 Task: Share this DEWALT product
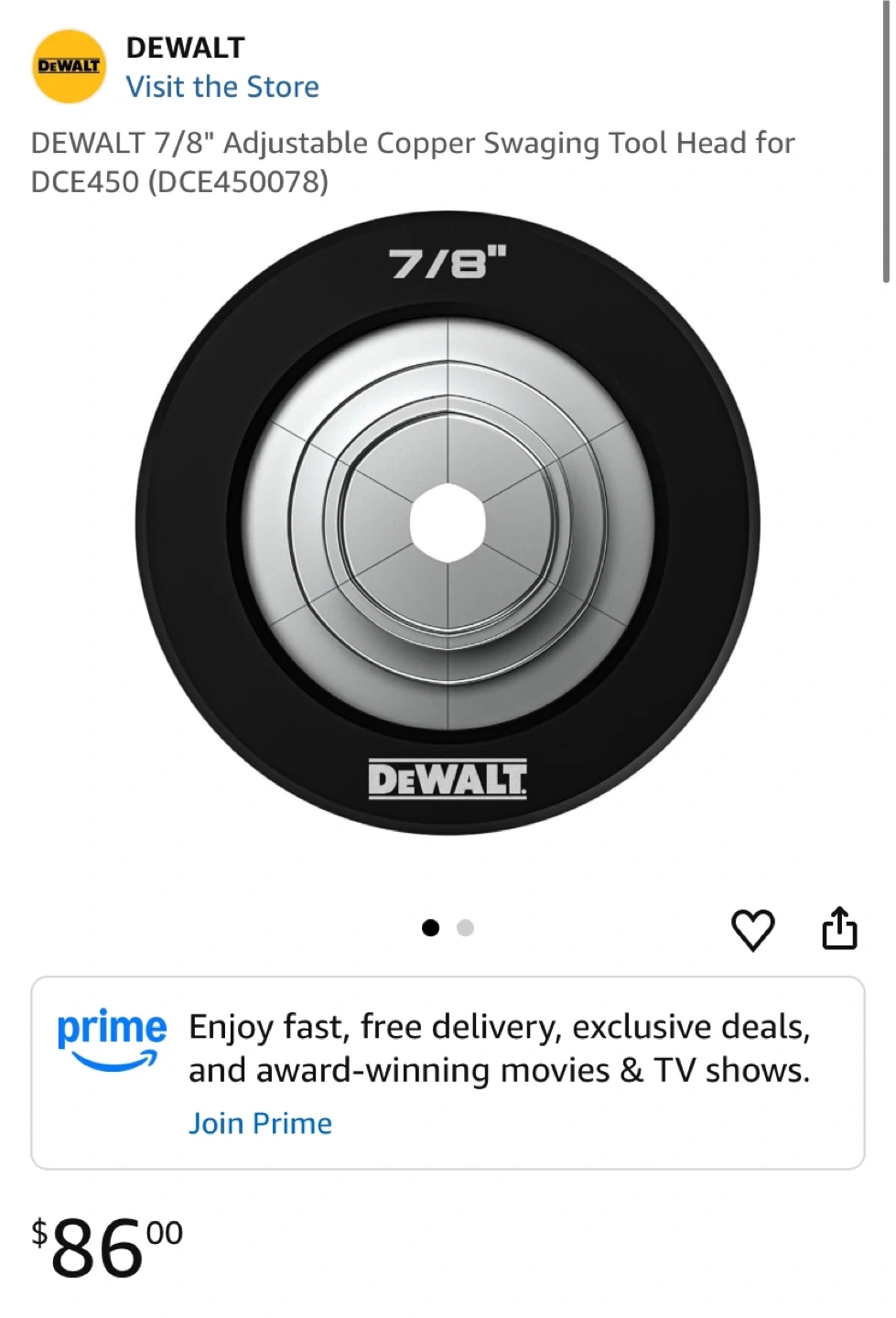[838, 928]
